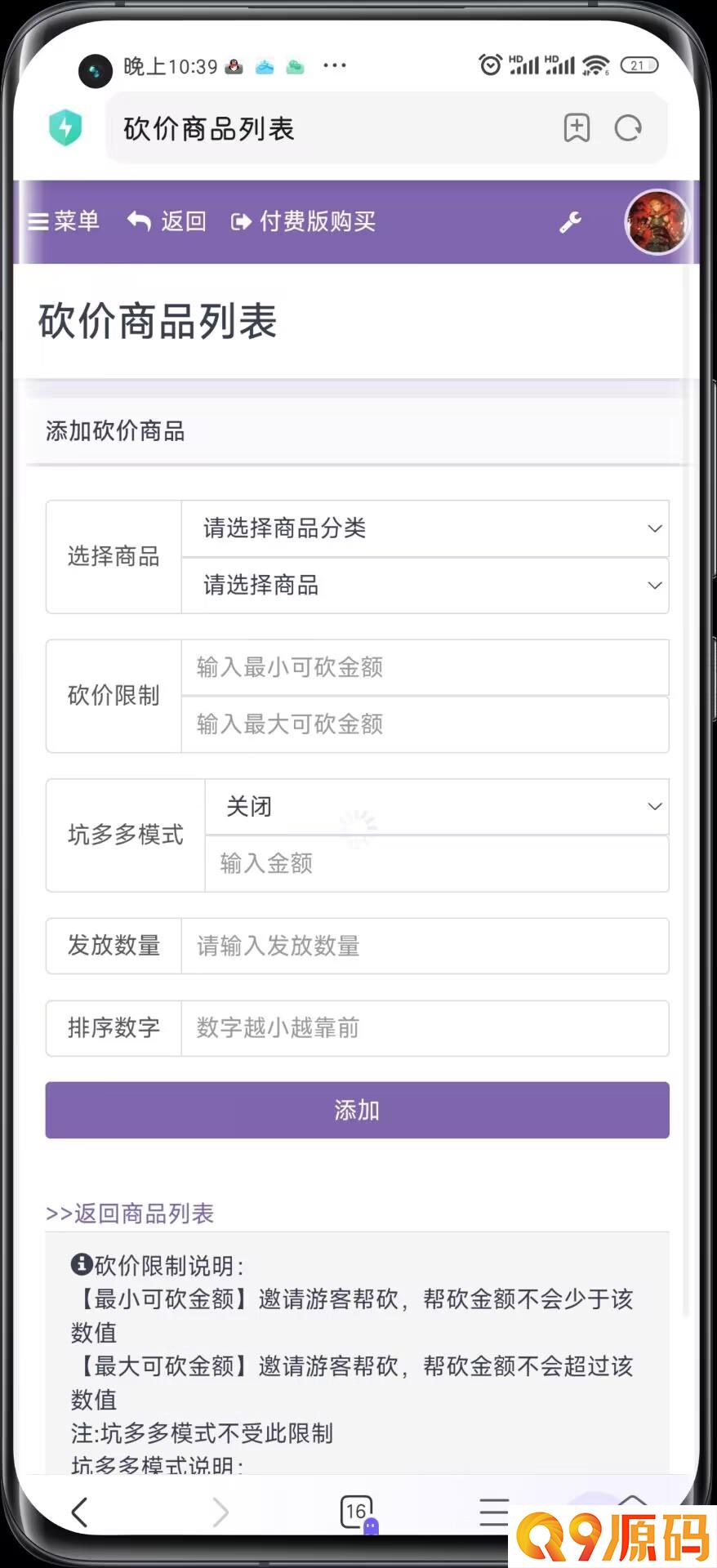Screen dimensions: 717x1568
Task: Expand 请选择商品 dropdown
Action: point(425,586)
